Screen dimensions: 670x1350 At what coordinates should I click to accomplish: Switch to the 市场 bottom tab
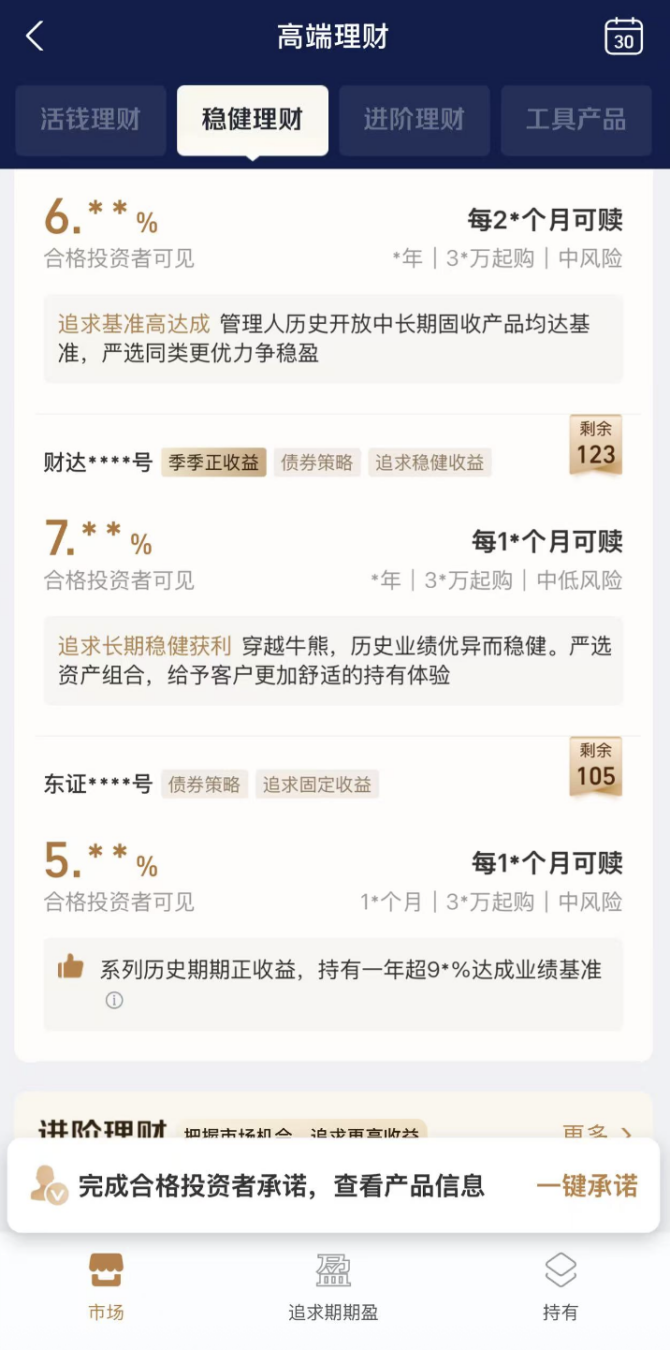[106, 1287]
